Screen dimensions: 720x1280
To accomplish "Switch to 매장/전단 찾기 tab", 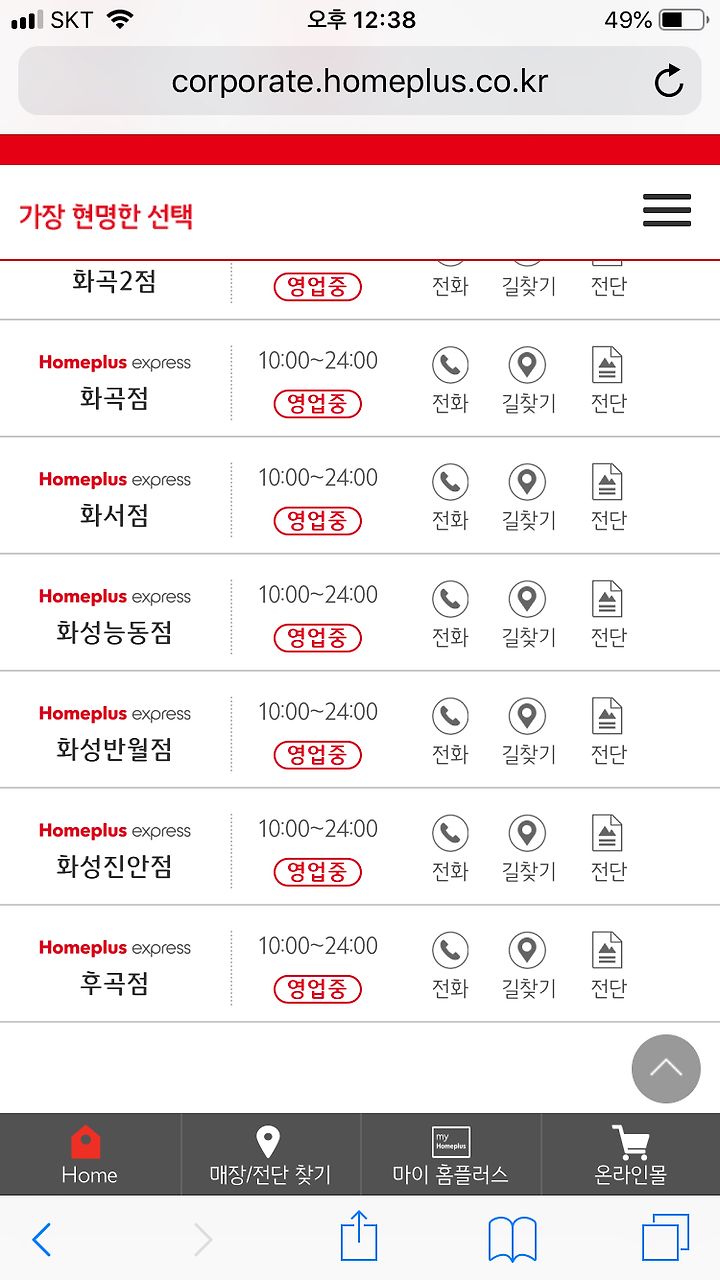I will click(x=270, y=1155).
